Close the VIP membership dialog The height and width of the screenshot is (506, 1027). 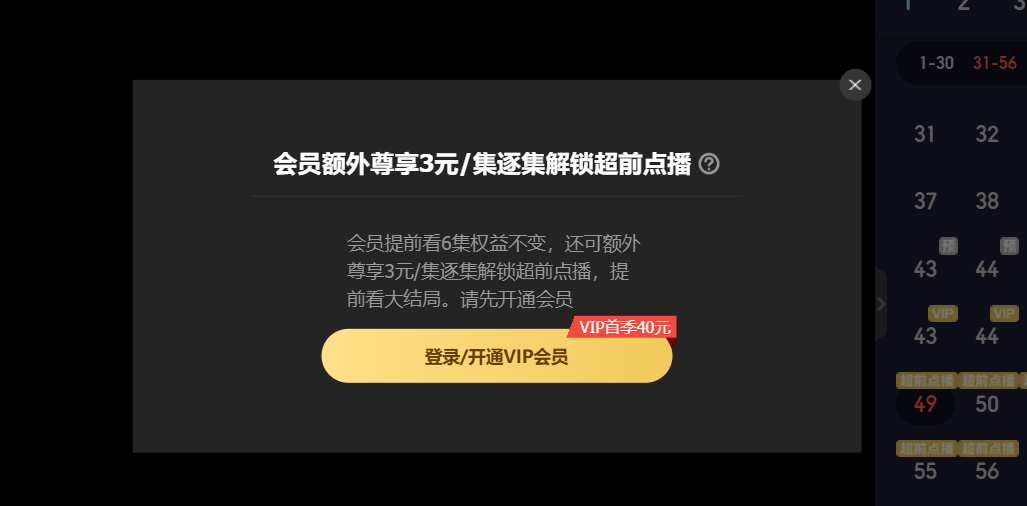point(855,85)
